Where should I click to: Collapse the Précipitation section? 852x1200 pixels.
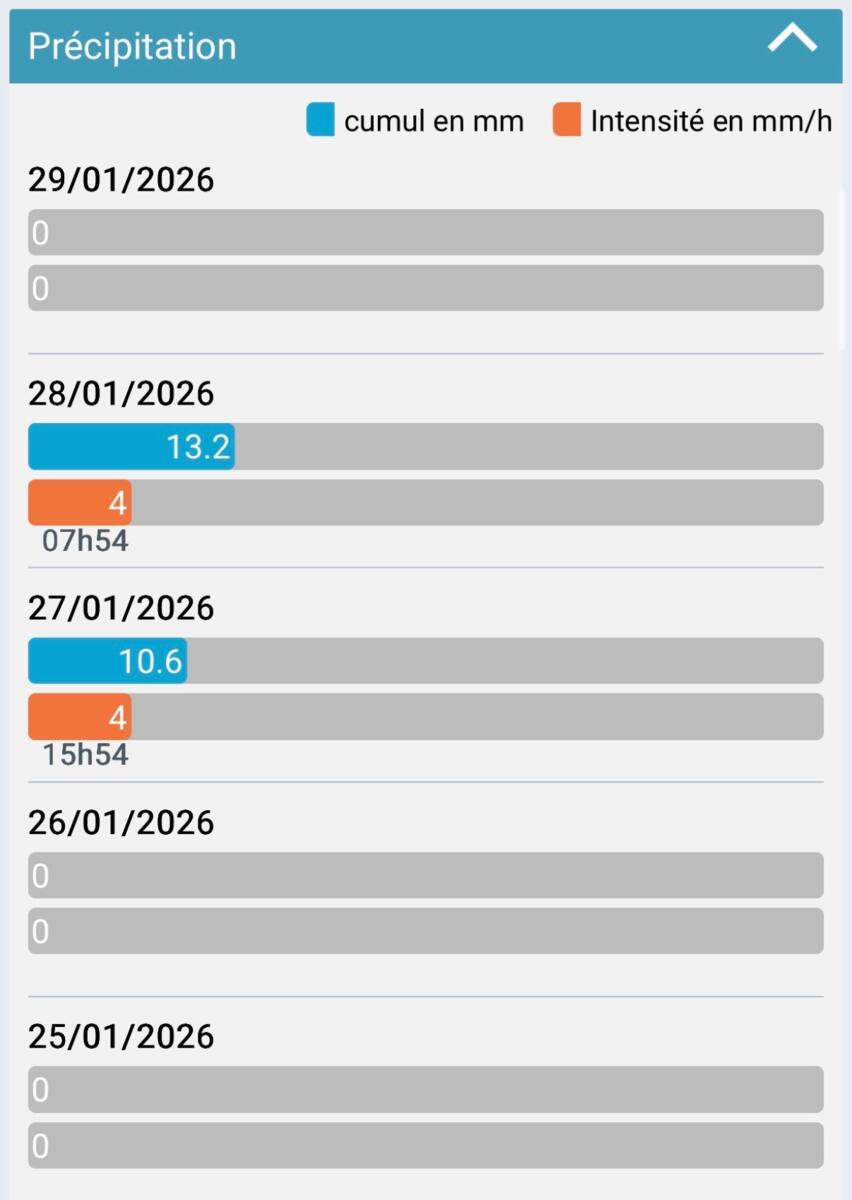tap(792, 40)
